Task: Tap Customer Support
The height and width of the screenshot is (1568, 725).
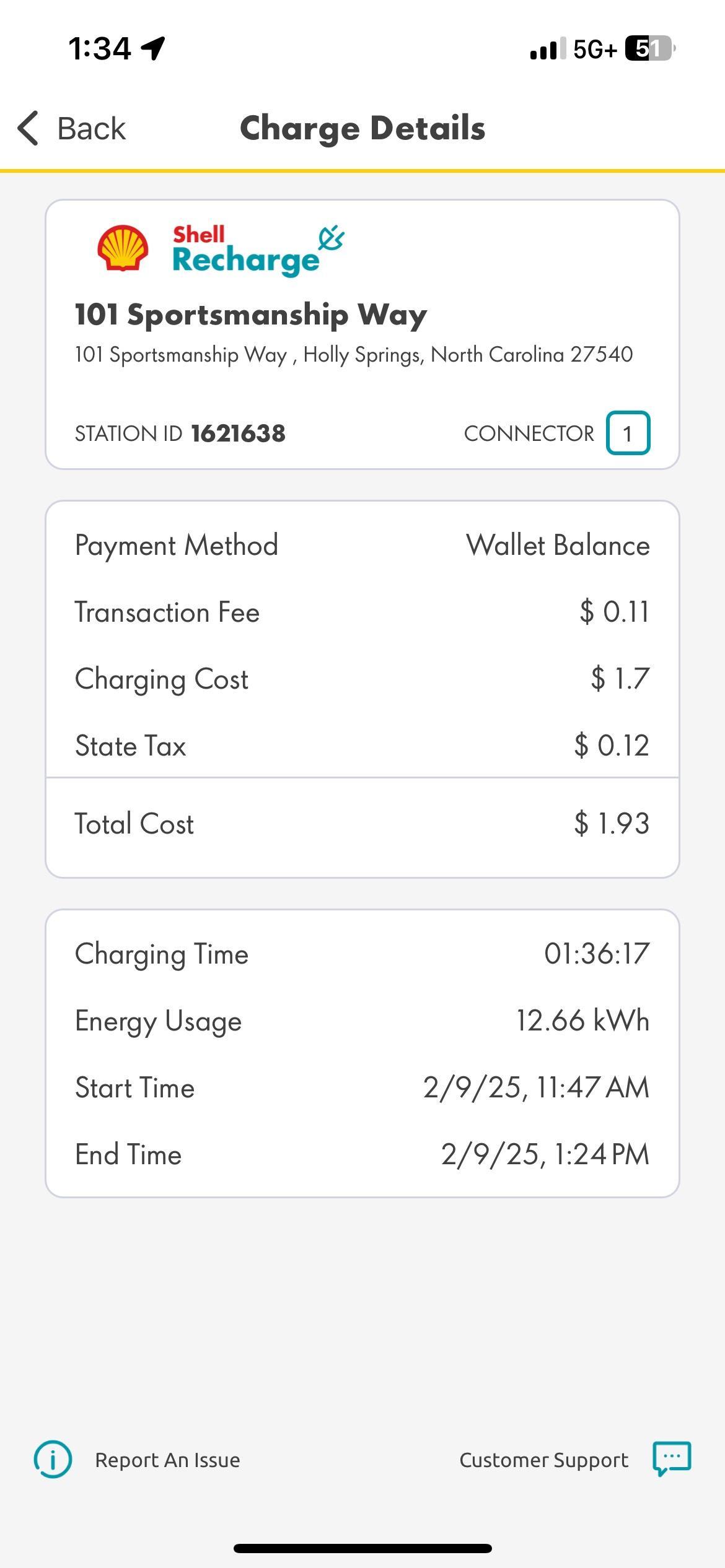Action: point(543,1459)
